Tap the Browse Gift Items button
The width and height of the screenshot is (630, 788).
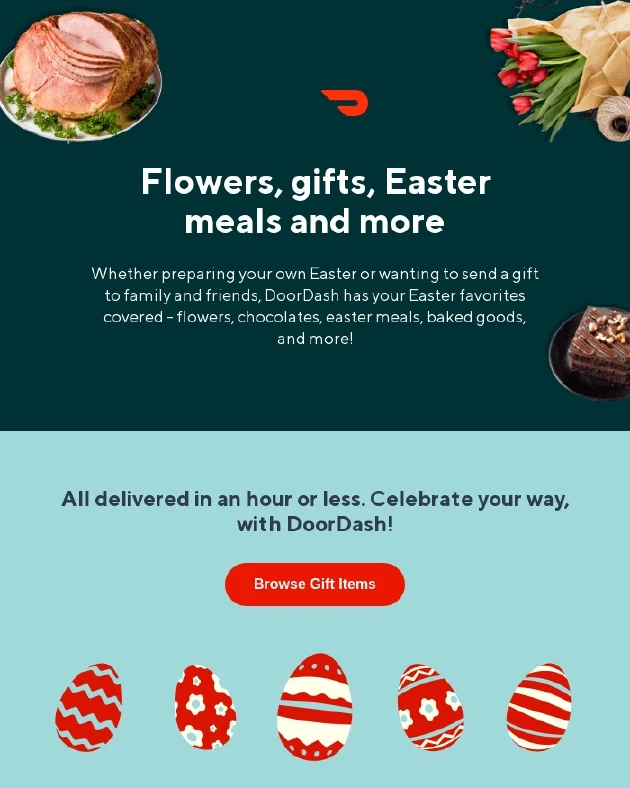tap(314, 584)
